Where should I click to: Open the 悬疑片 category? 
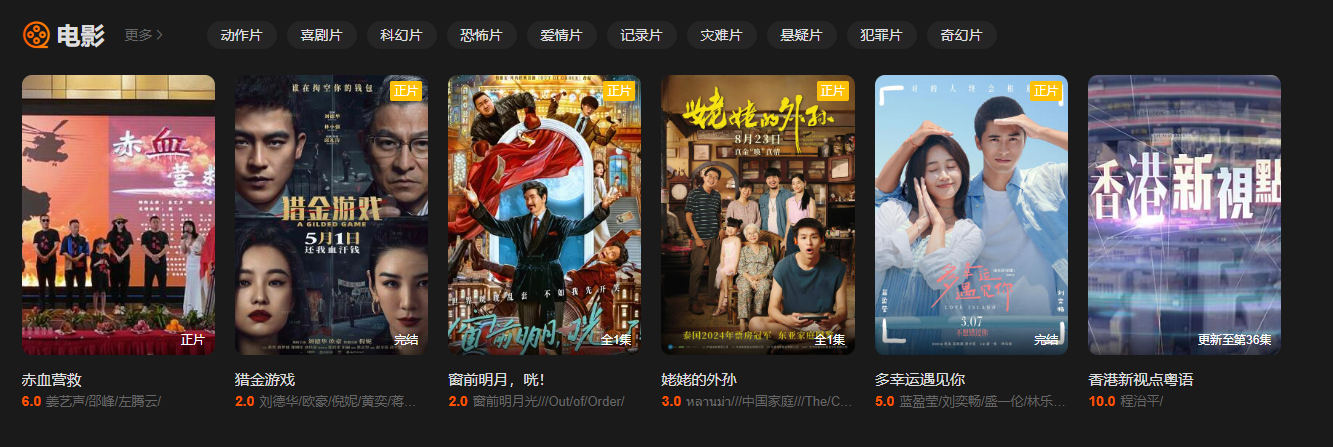coord(801,35)
